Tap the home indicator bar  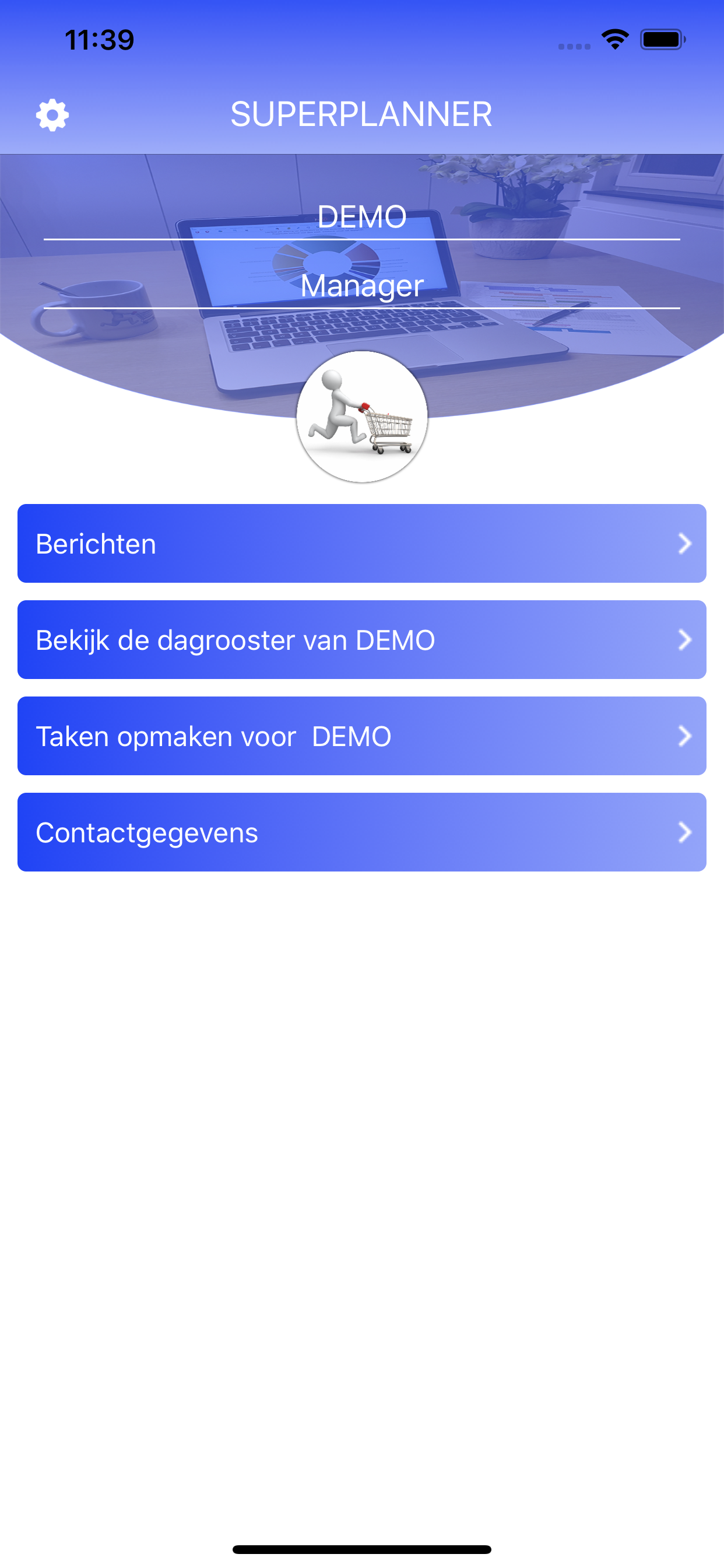tap(362, 1549)
